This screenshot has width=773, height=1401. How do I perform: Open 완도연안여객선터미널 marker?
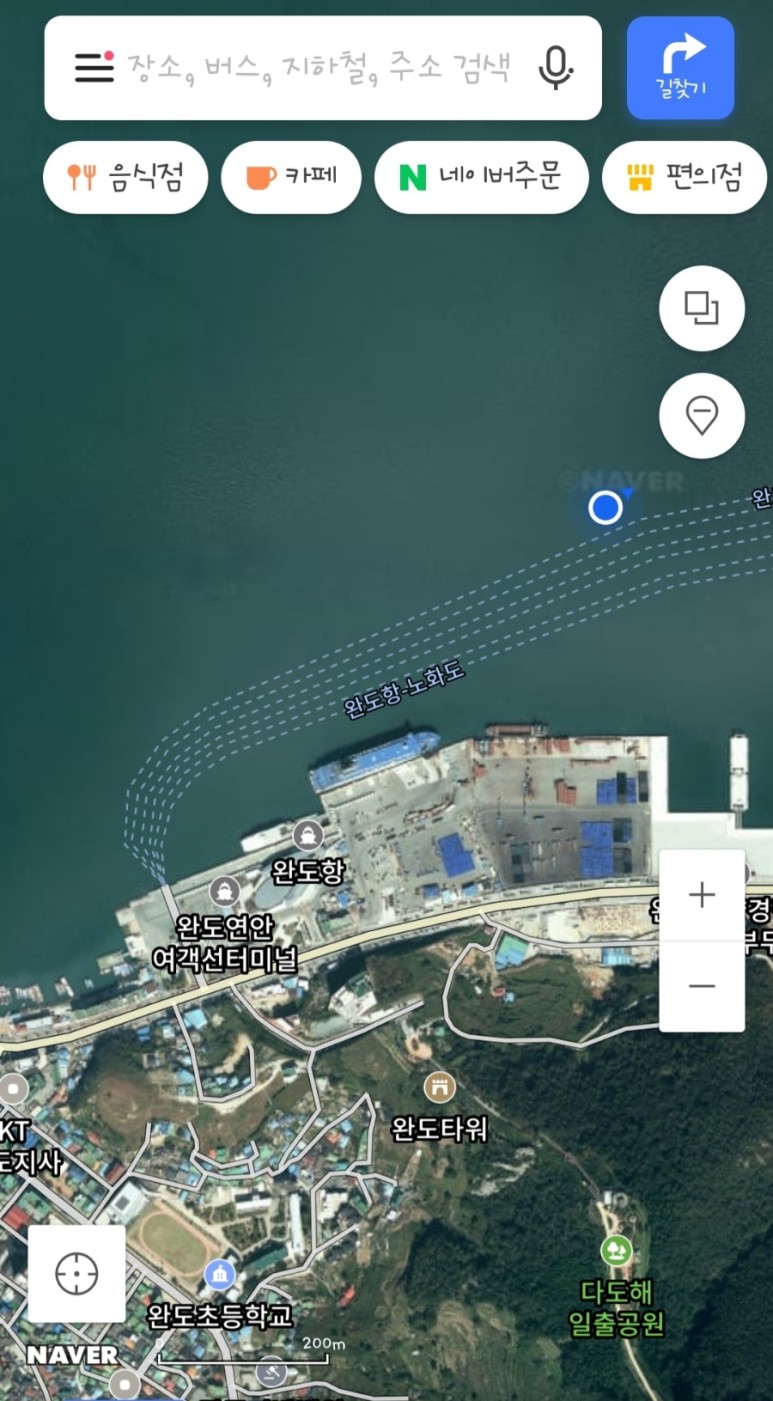tap(224, 890)
